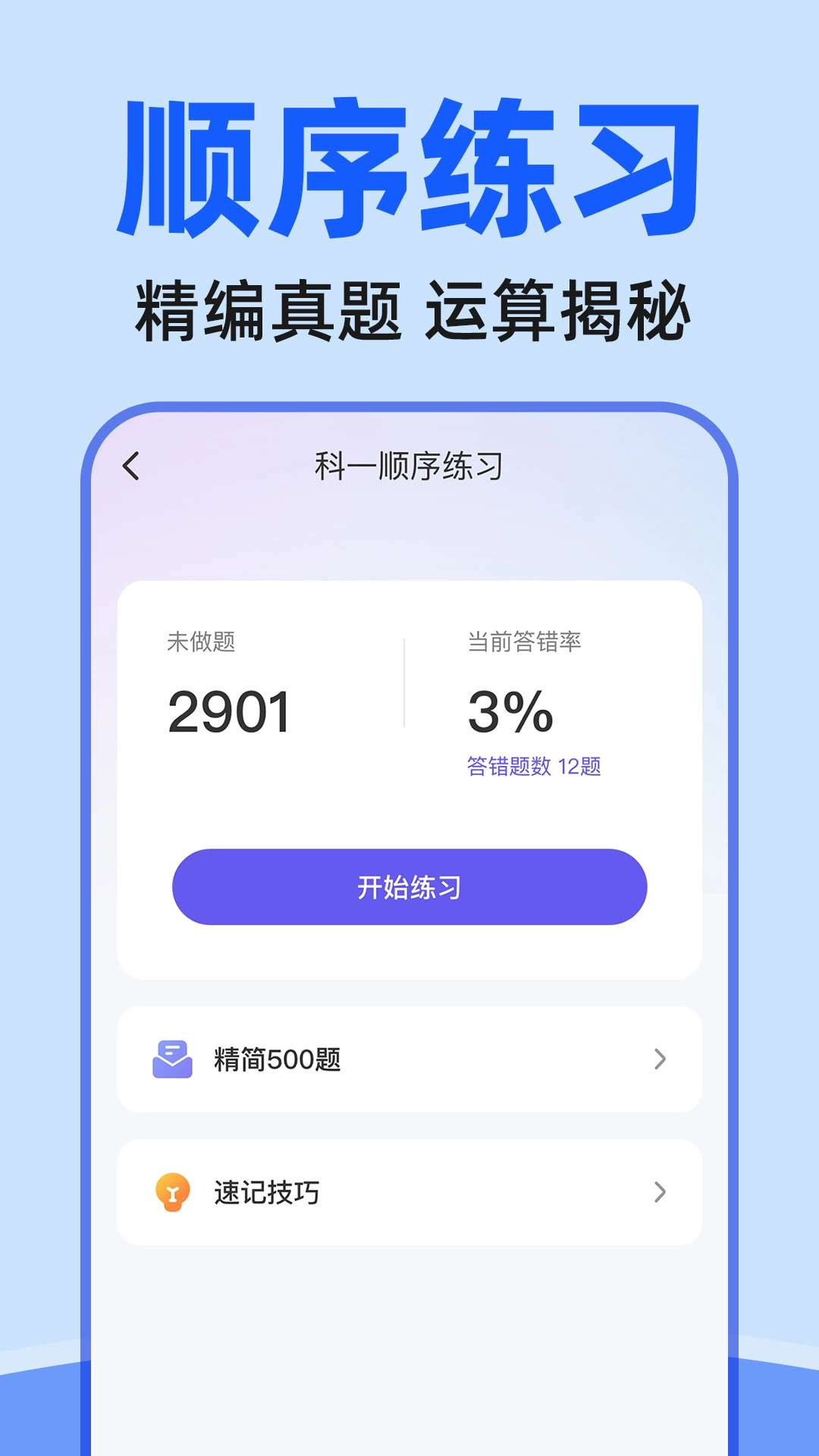Screen dimensions: 819x1456
Task: Open 答错题数 12题 details
Action: (x=535, y=768)
